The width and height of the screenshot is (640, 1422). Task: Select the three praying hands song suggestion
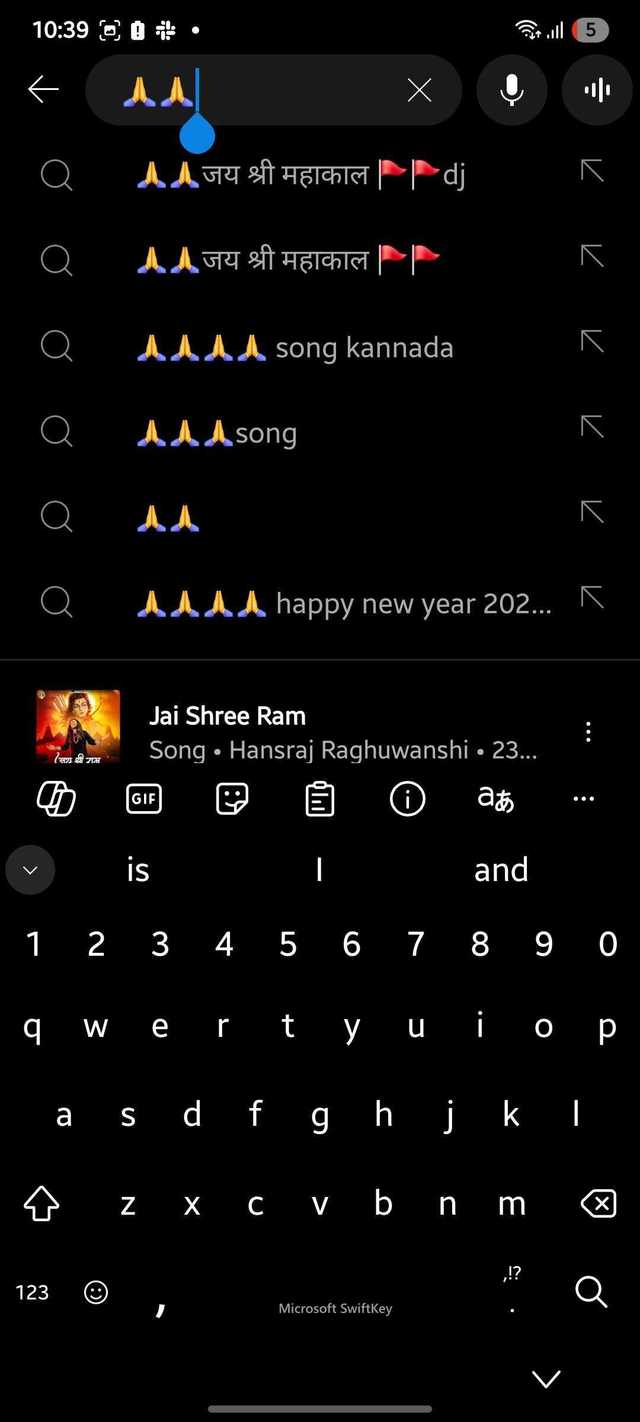[217, 434]
